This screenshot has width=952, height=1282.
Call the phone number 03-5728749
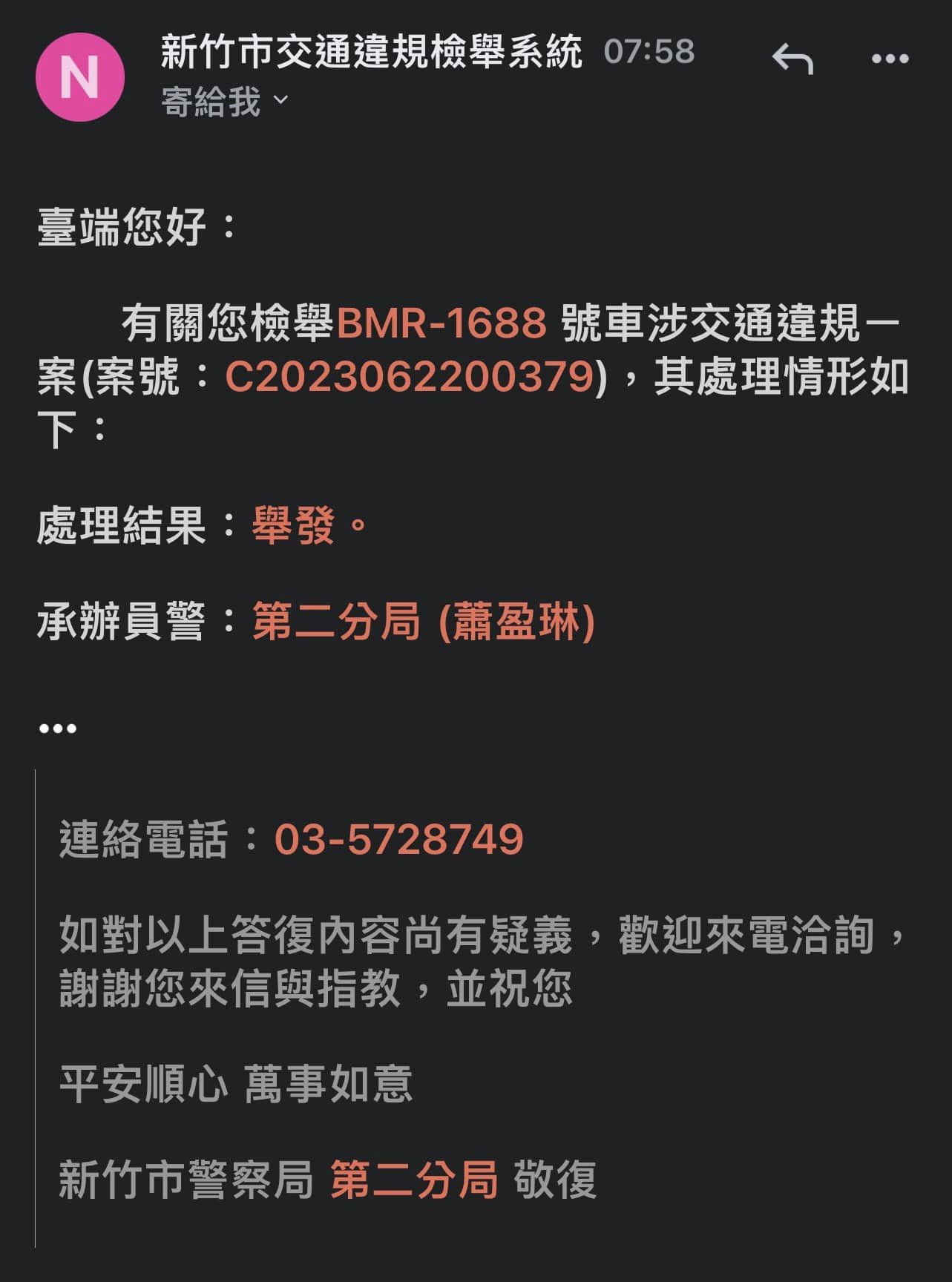pos(399,839)
